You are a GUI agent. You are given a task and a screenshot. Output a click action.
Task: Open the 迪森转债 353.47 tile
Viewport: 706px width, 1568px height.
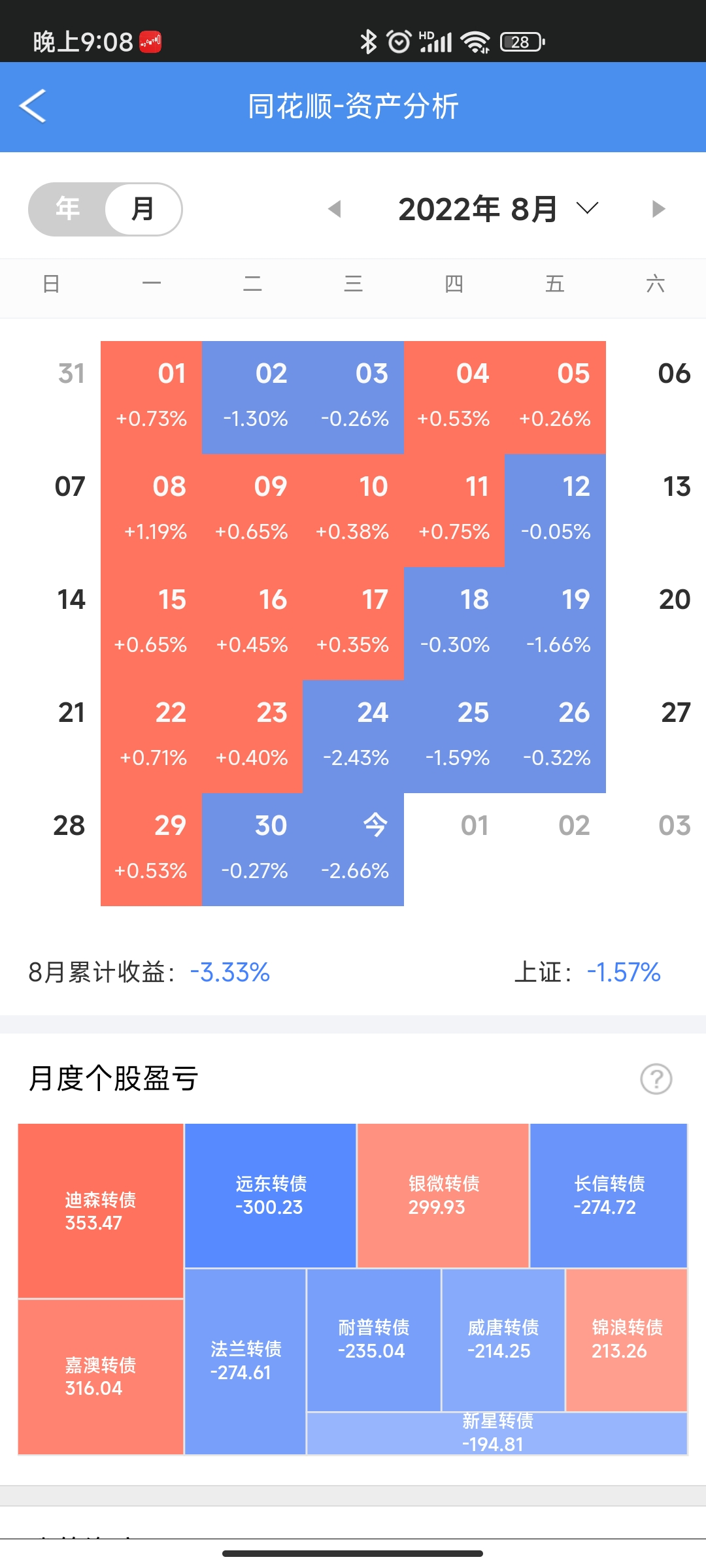(x=101, y=1211)
